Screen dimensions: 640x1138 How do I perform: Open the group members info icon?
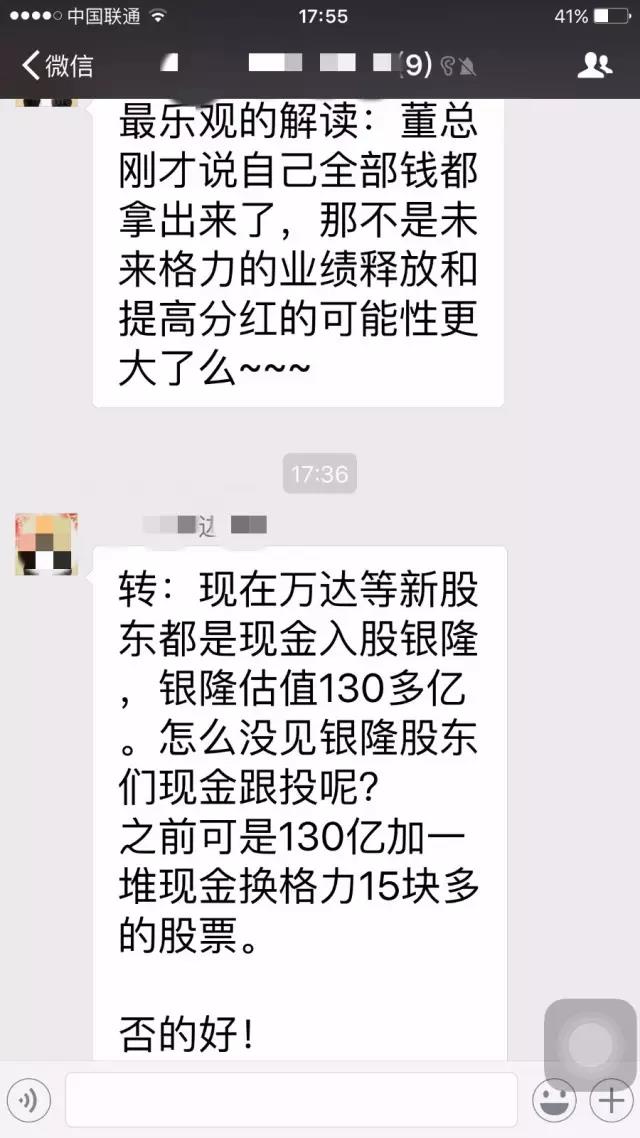tap(594, 66)
